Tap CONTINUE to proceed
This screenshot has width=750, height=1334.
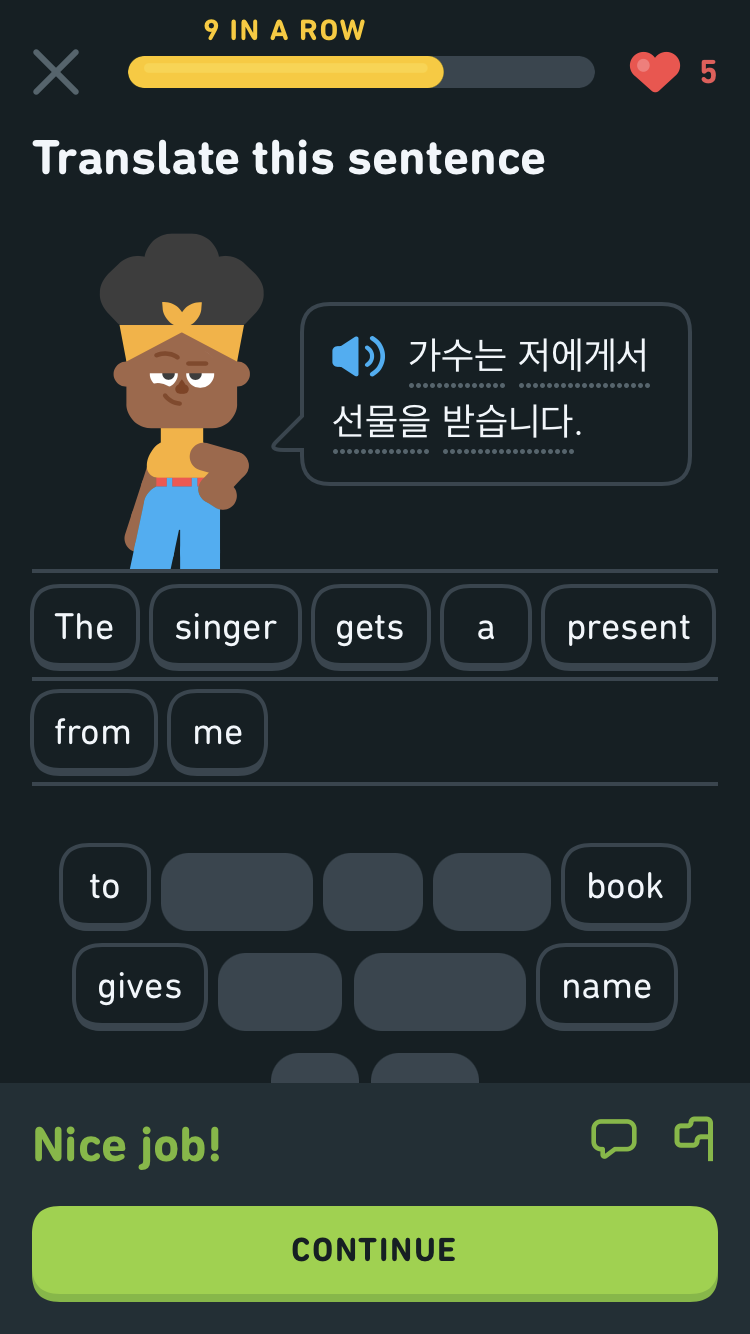point(375,1250)
